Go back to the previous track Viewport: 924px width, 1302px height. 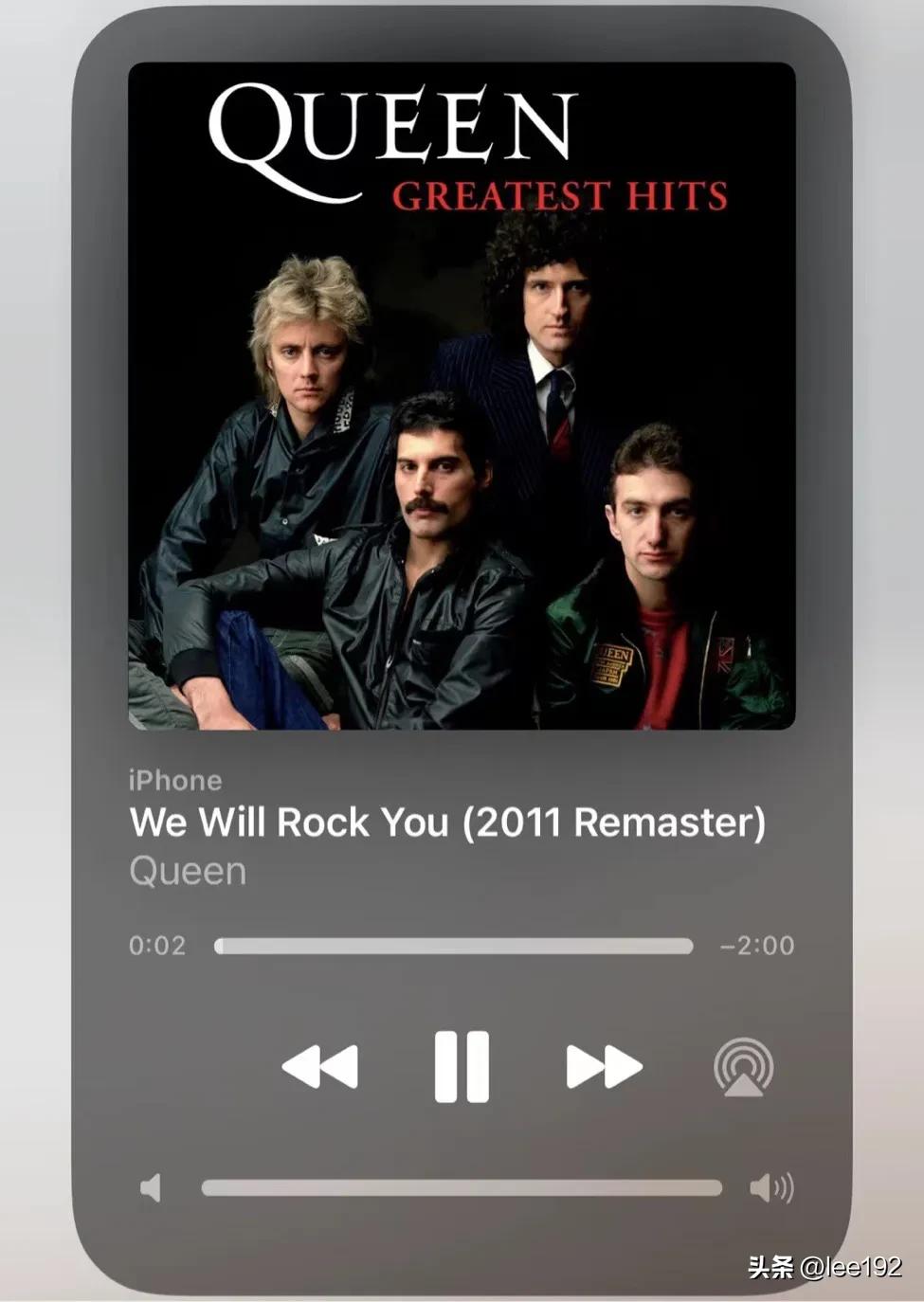click(320, 1067)
